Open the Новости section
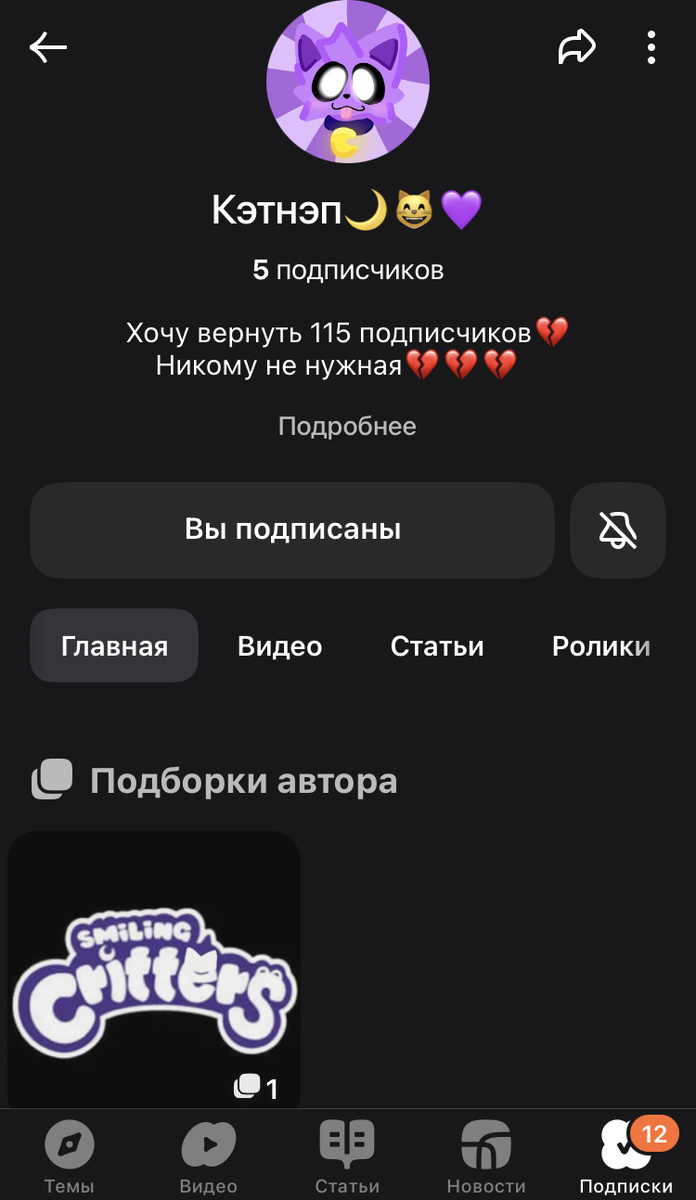This screenshot has width=696, height=1200. point(486,1157)
